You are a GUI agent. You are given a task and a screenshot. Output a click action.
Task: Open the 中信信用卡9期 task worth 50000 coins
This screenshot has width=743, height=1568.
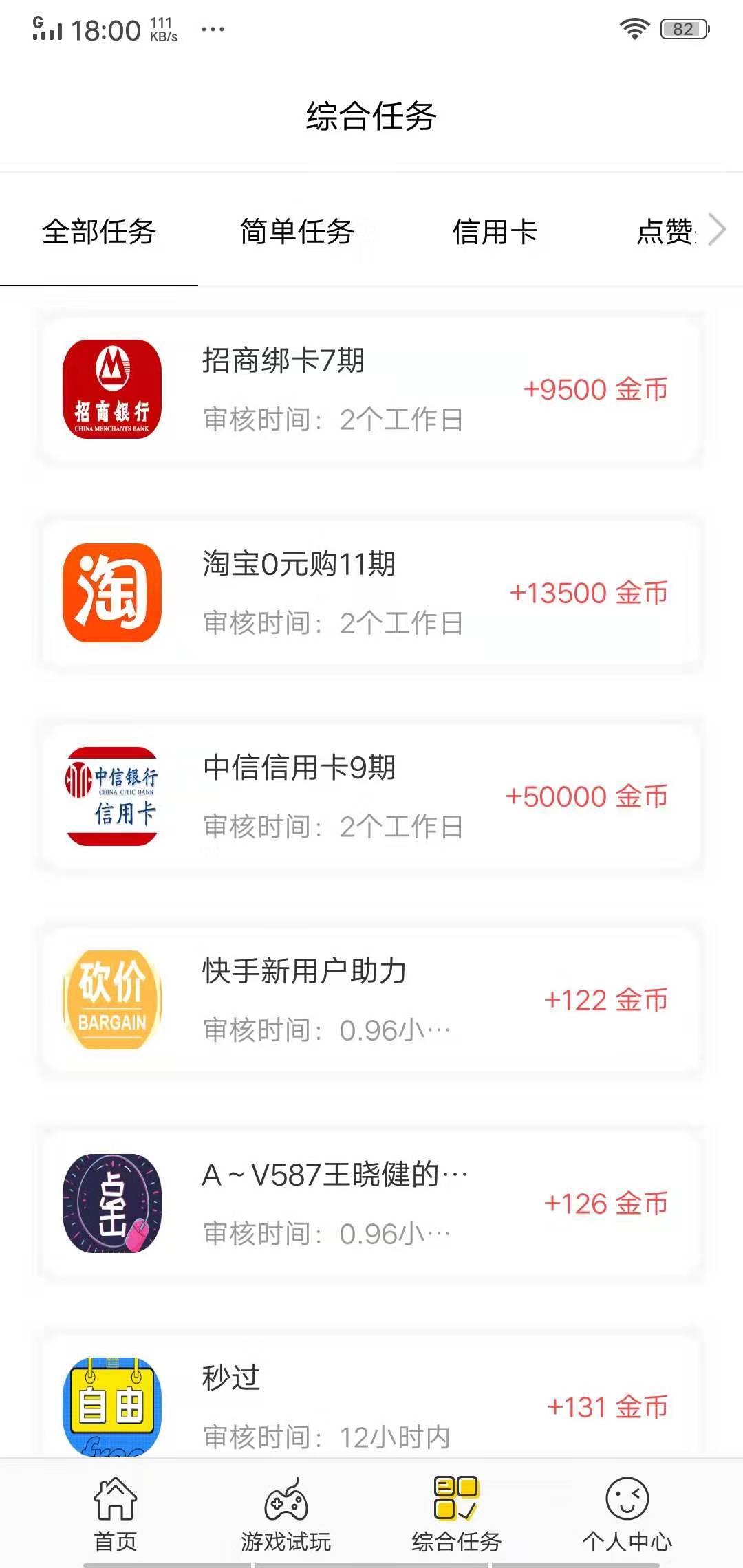point(371,794)
